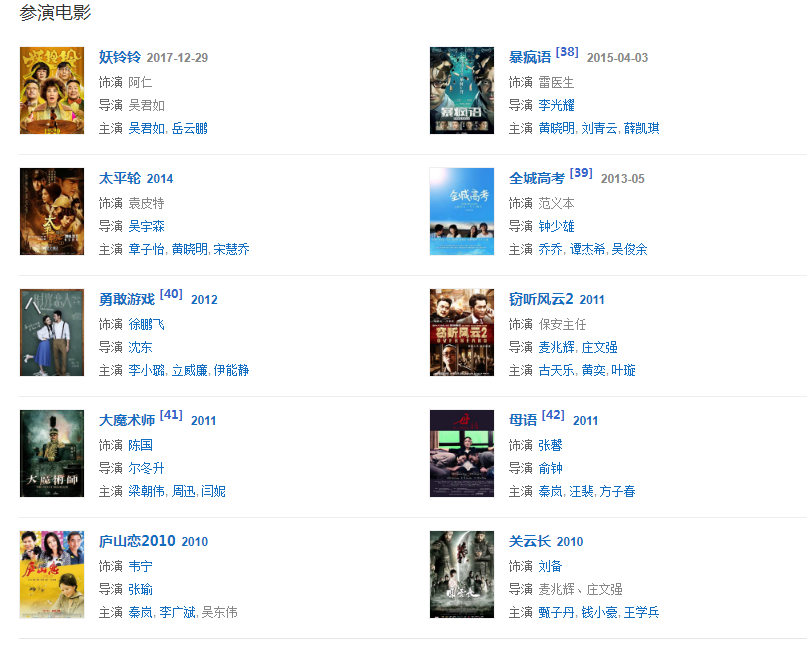Open role link 韦宁 under 庐山恋2010

(x=141, y=566)
